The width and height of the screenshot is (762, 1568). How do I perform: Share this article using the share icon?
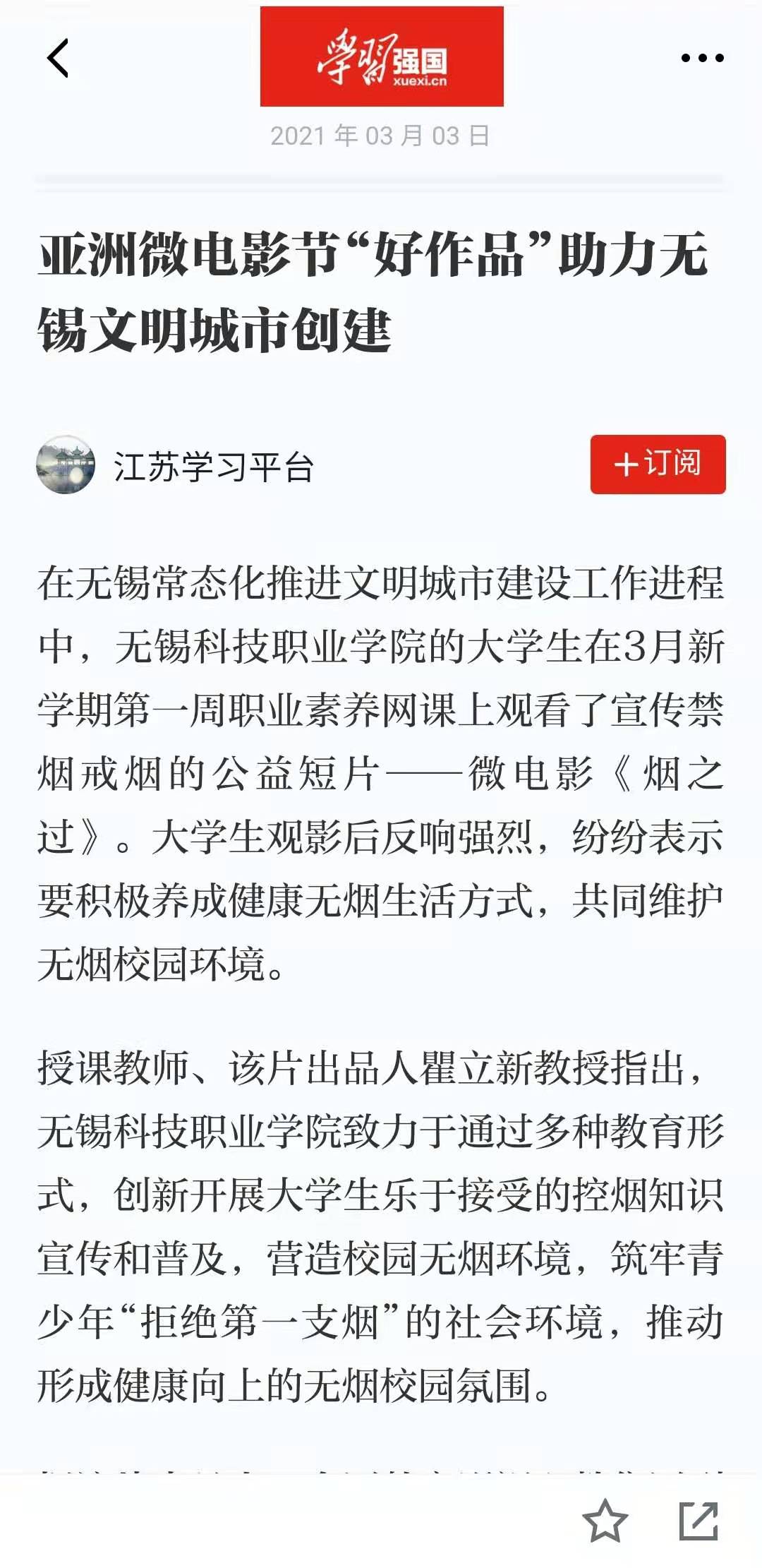(698, 1521)
